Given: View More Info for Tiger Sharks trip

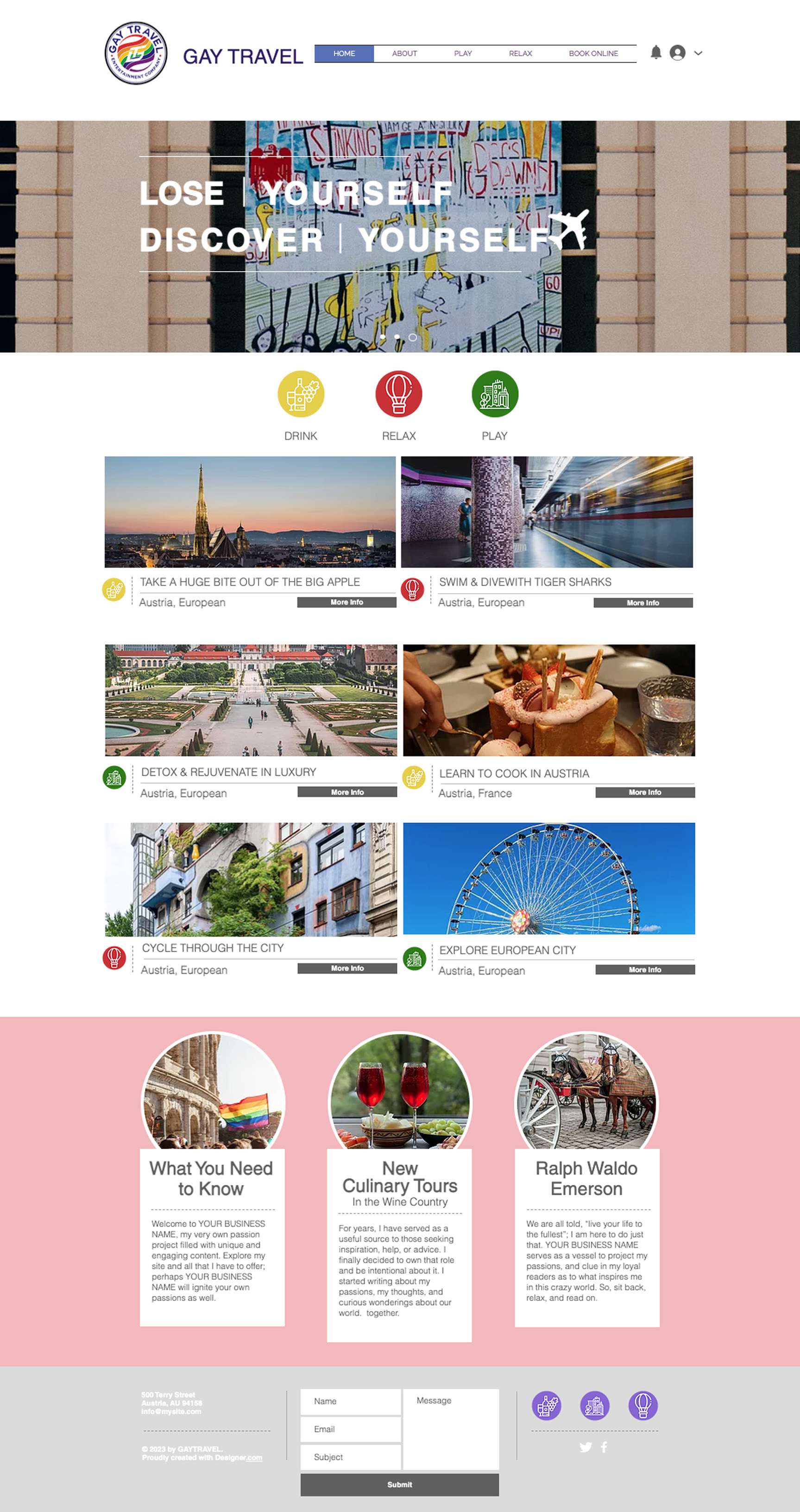Looking at the screenshot, I should 643,603.
